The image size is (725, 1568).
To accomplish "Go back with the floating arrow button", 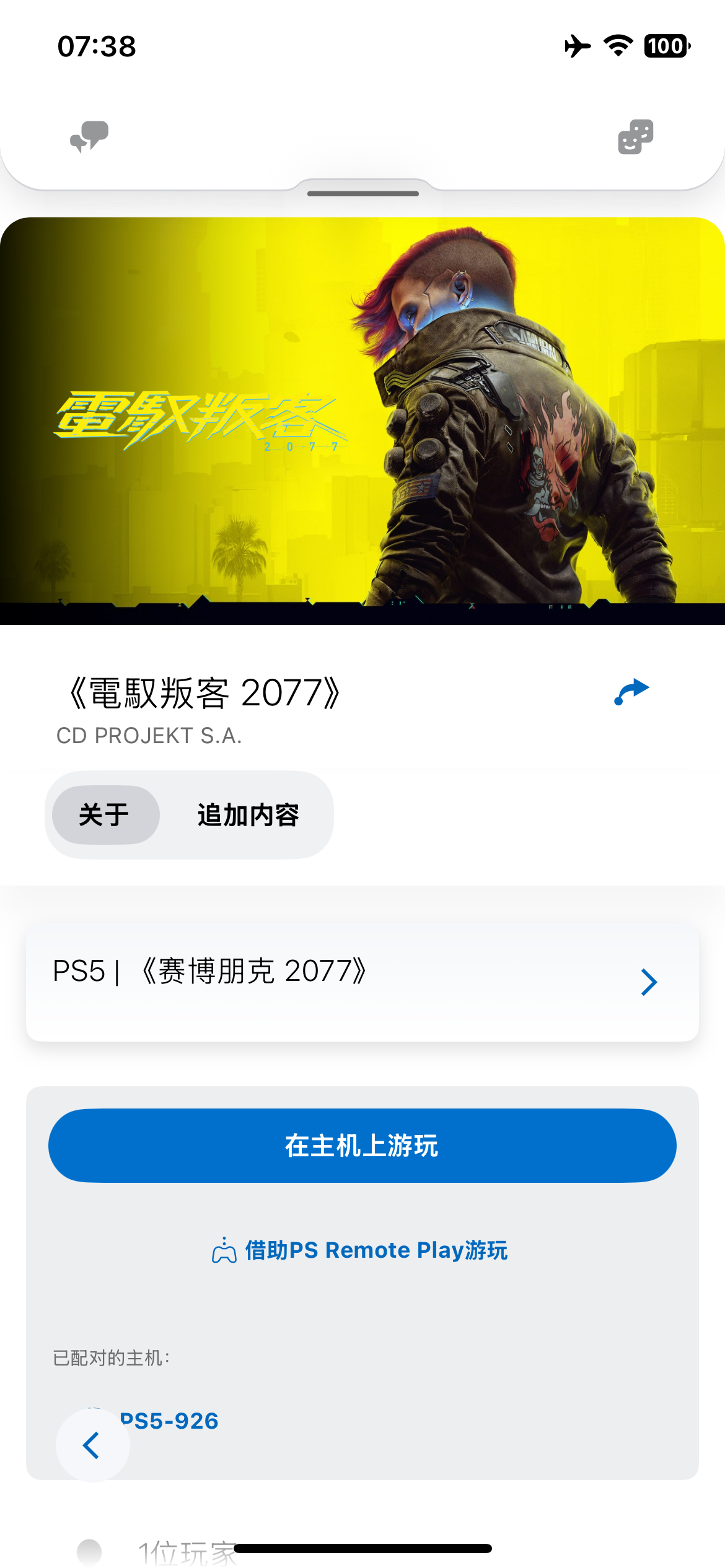I will click(x=92, y=1445).
